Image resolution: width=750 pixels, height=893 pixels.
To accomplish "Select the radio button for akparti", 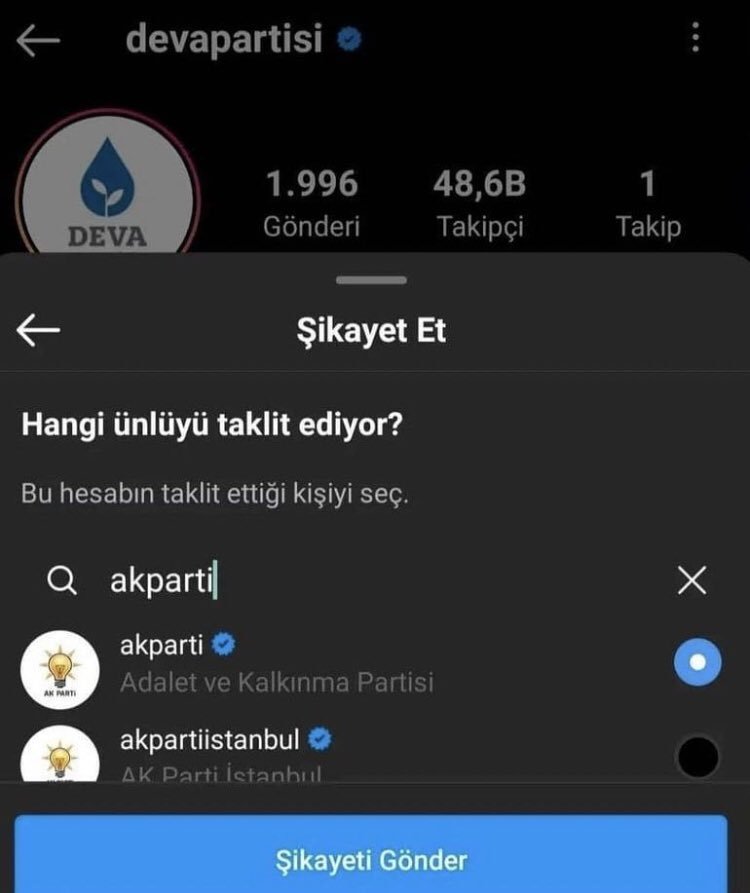I will click(x=697, y=662).
